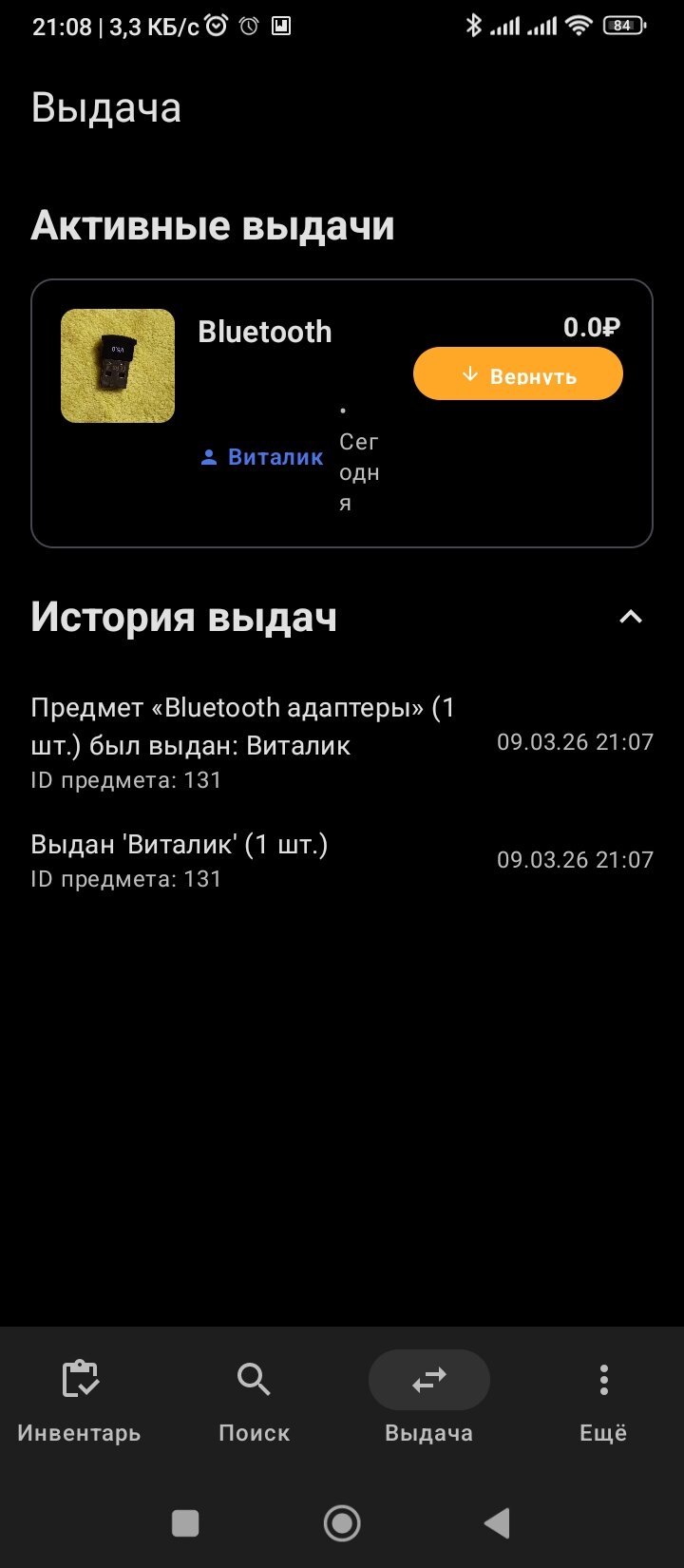Switch to the Поиск tab

pyautogui.click(x=254, y=1400)
